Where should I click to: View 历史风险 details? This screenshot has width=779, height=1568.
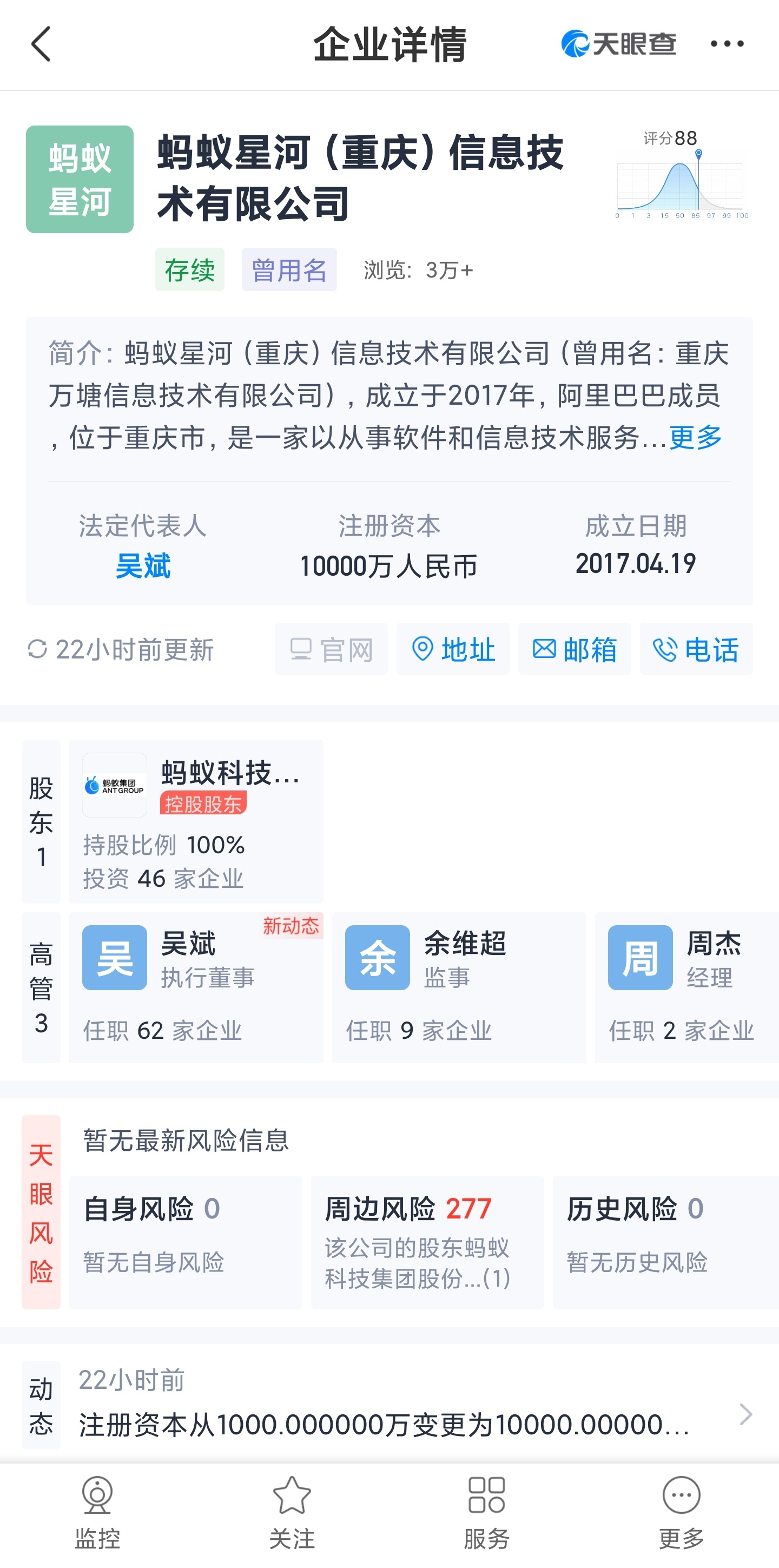point(666,1243)
